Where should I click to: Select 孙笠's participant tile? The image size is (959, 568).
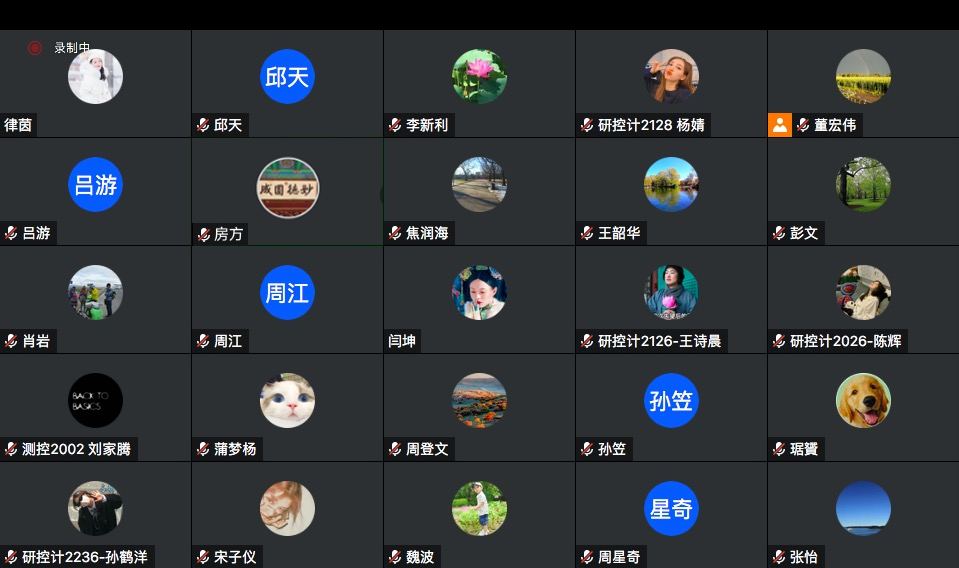pyautogui.click(x=671, y=401)
